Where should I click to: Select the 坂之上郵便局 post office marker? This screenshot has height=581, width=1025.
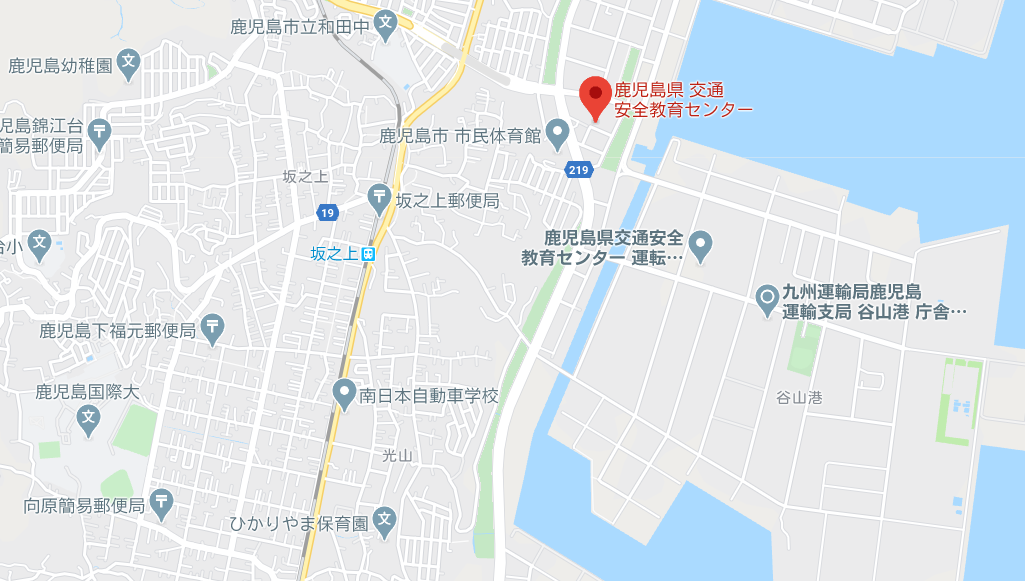[379, 197]
